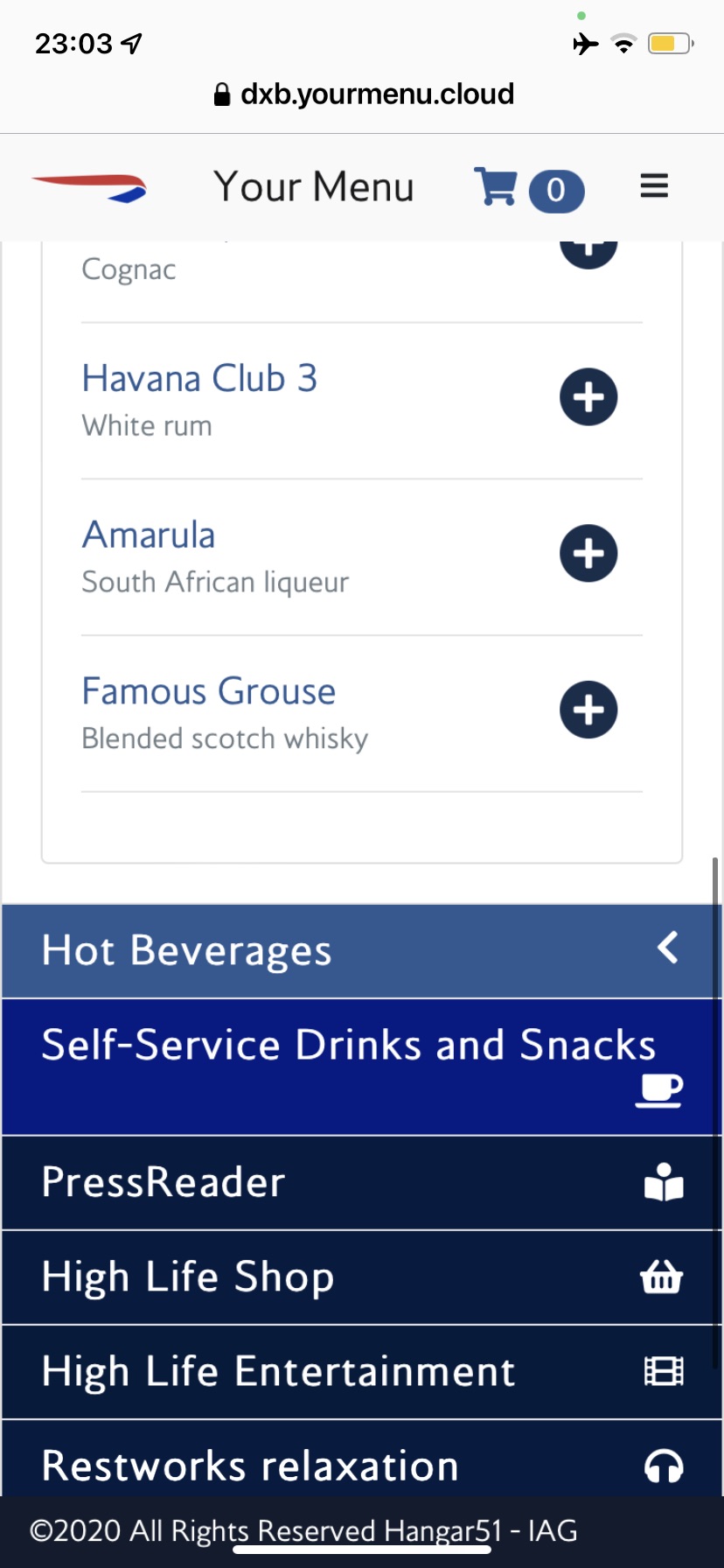Add Famous Grouse whisky to order
This screenshot has width=724, height=1568.
coord(588,710)
